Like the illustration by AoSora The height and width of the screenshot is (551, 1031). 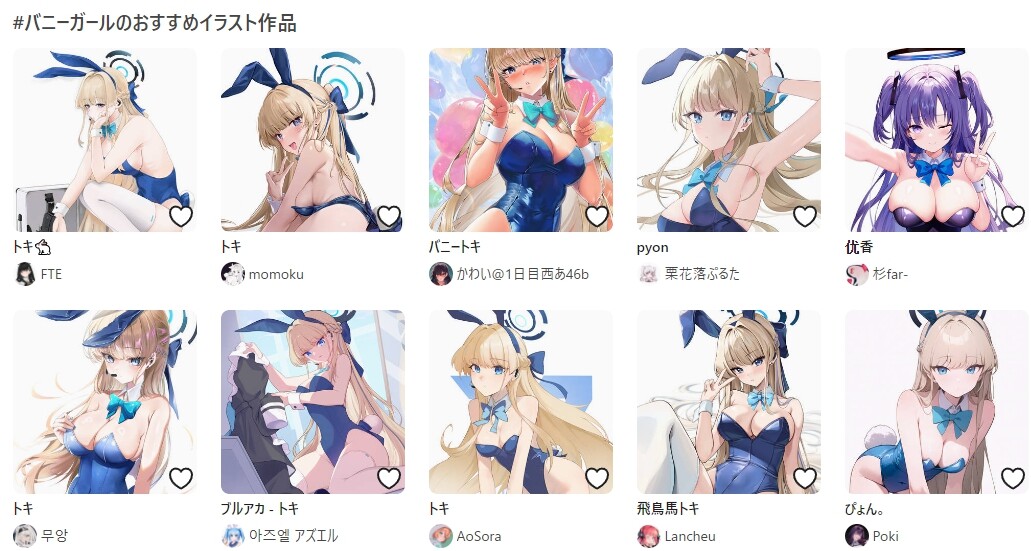tap(597, 478)
